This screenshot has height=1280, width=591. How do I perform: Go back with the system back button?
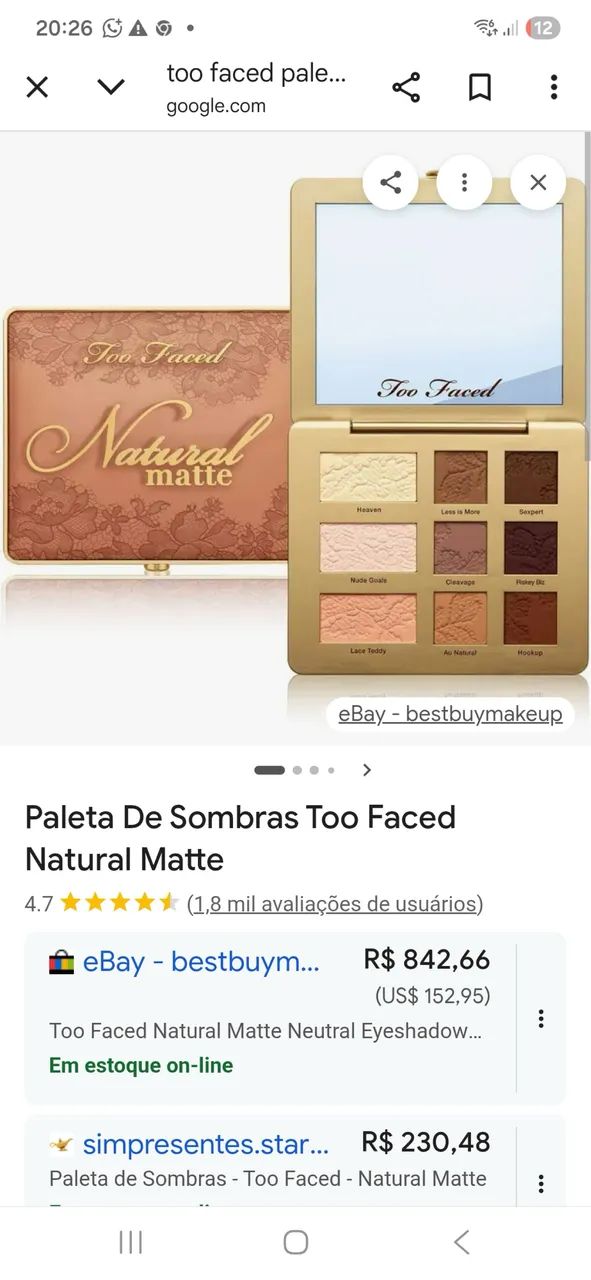pyautogui.click(x=461, y=1242)
